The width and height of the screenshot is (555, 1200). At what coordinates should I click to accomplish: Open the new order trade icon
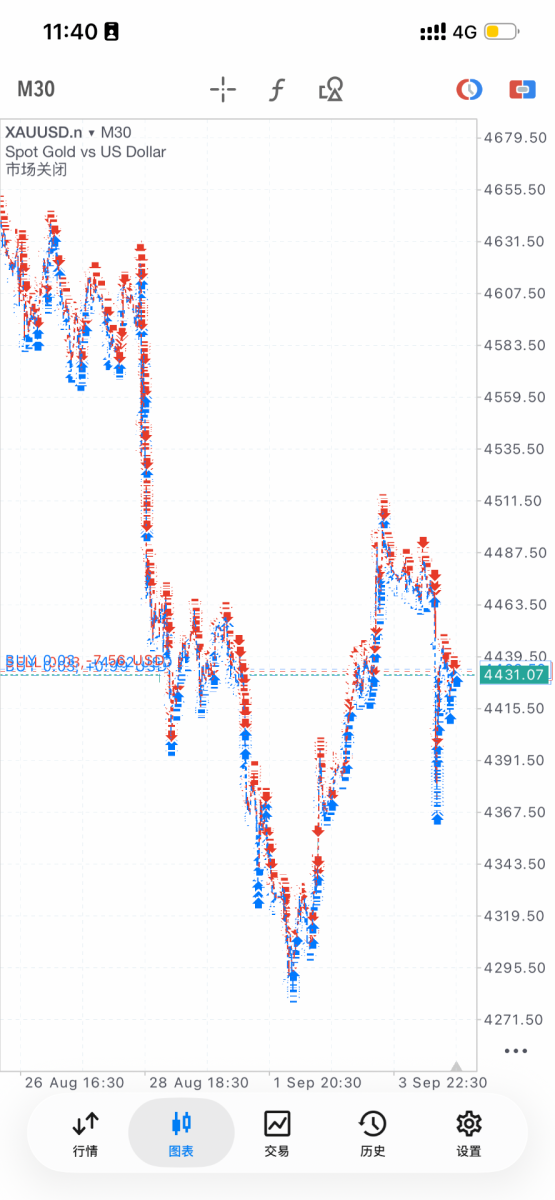(521, 90)
